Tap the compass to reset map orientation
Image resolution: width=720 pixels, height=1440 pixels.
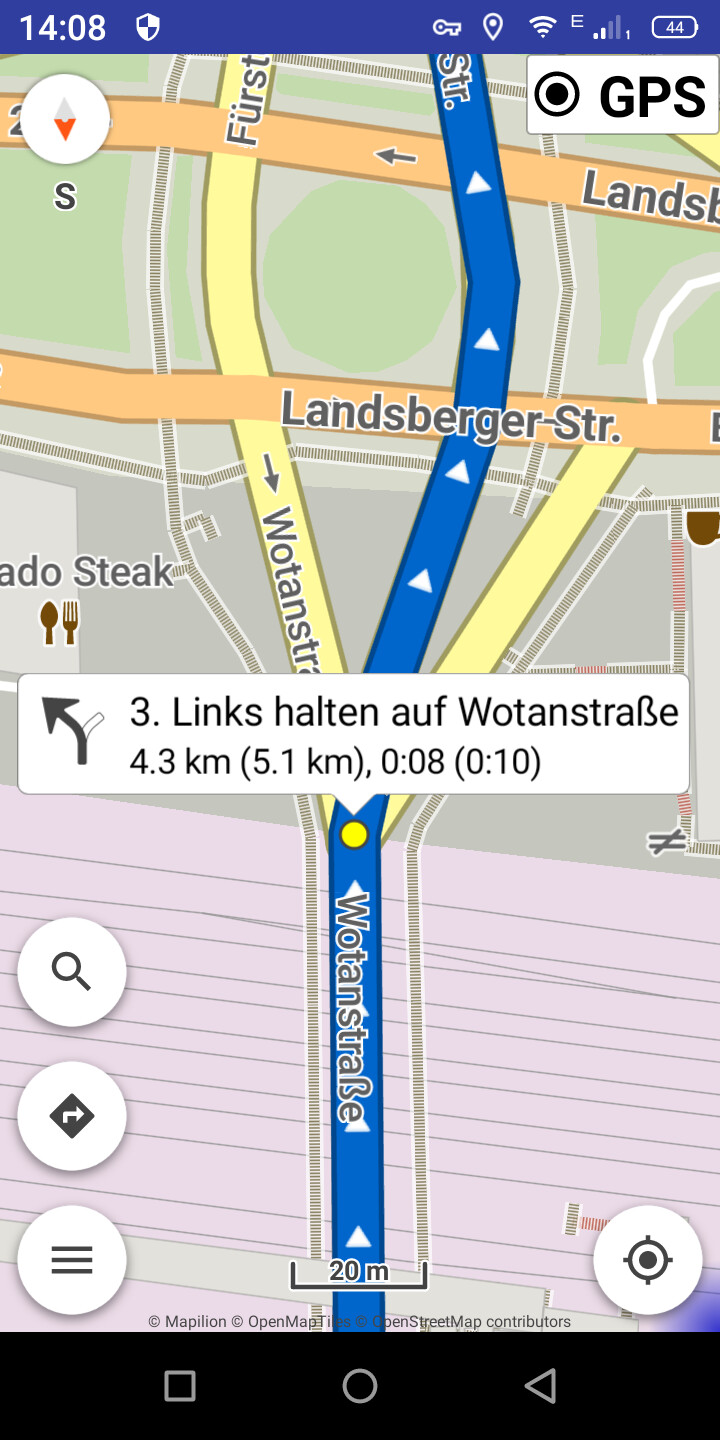click(65, 119)
